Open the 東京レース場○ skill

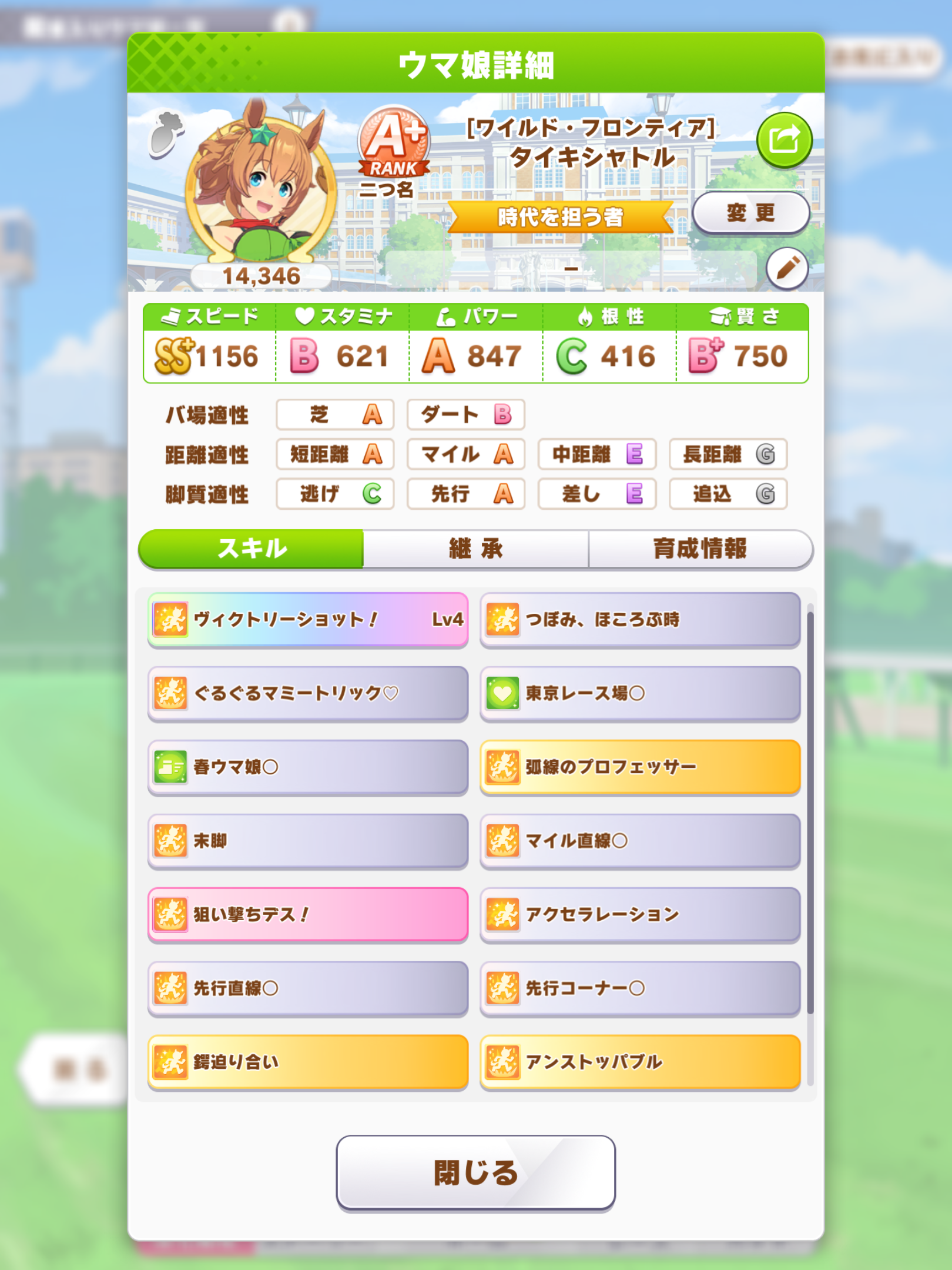pyautogui.click(x=640, y=693)
